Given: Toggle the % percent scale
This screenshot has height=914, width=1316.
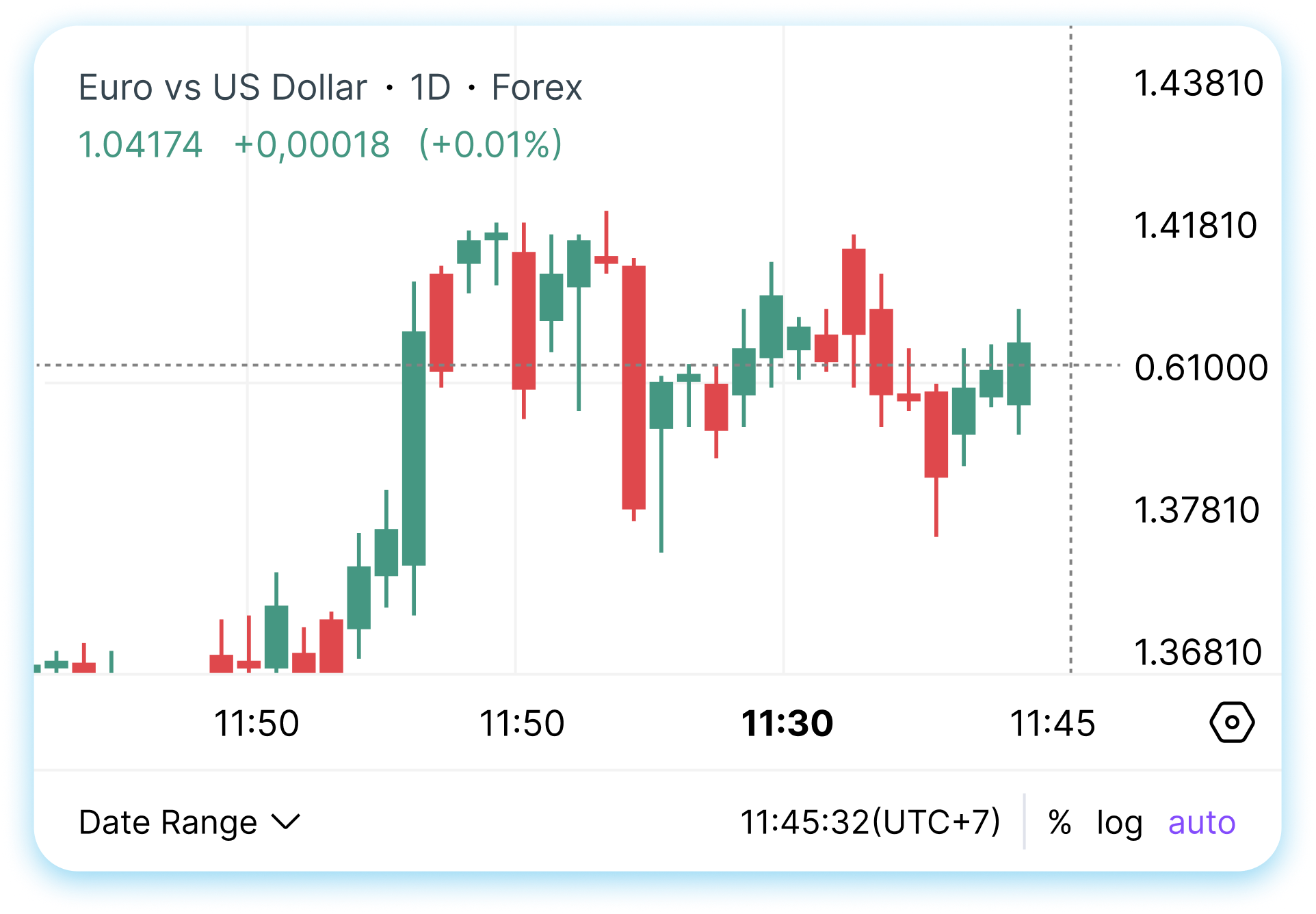Looking at the screenshot, I should pyautogui.click(x=1060, y=822).
